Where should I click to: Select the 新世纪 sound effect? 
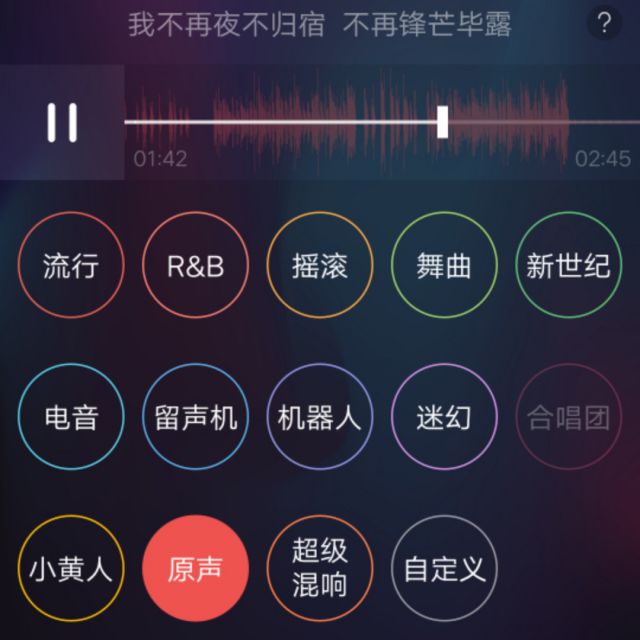pyautogui.click(x=567, y=266)
